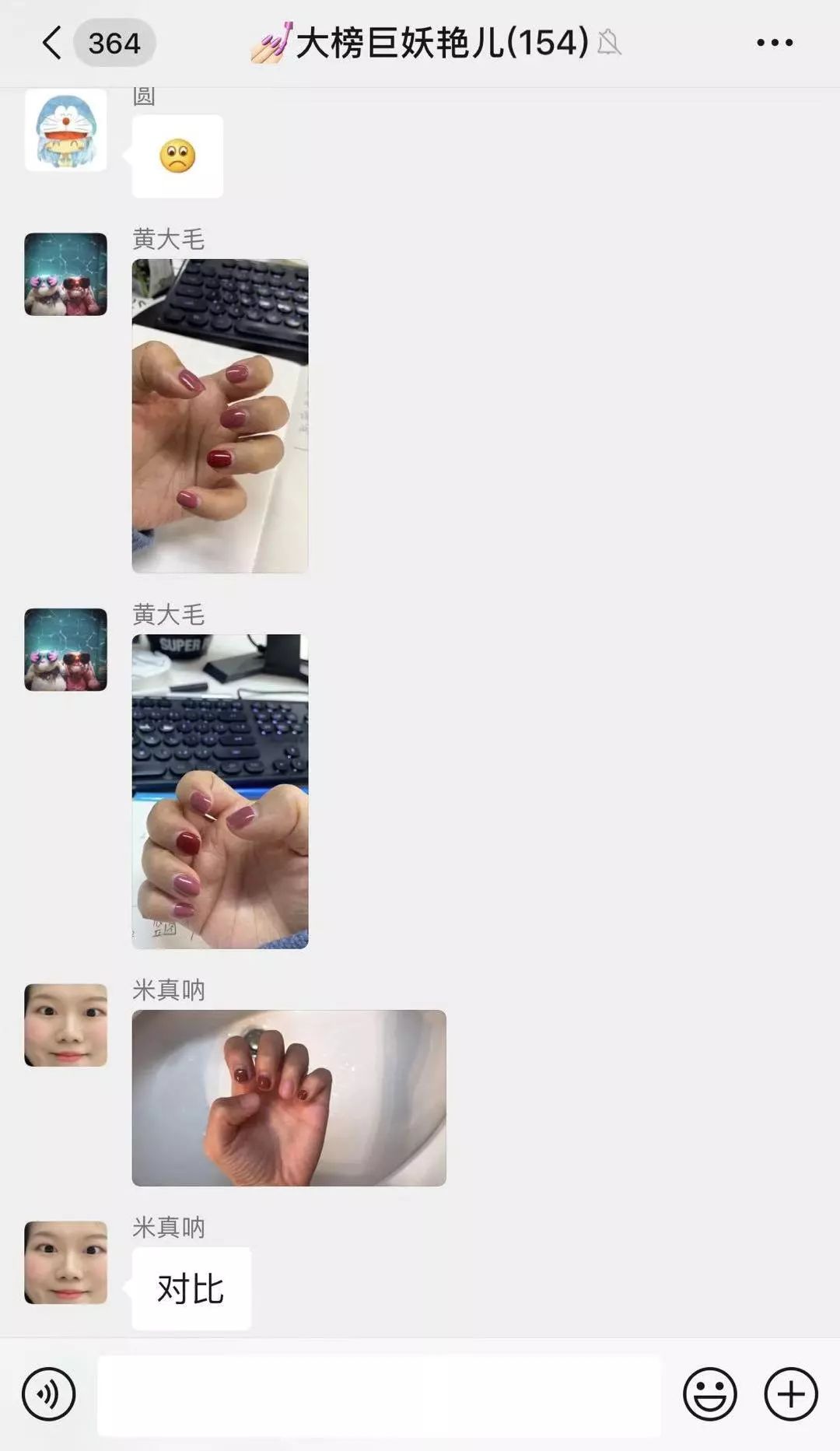The height and width of the screenshot is (1451, 840).
Task: Open 黄大毛's first nail photo with keyboard
Action: point(220,416)
